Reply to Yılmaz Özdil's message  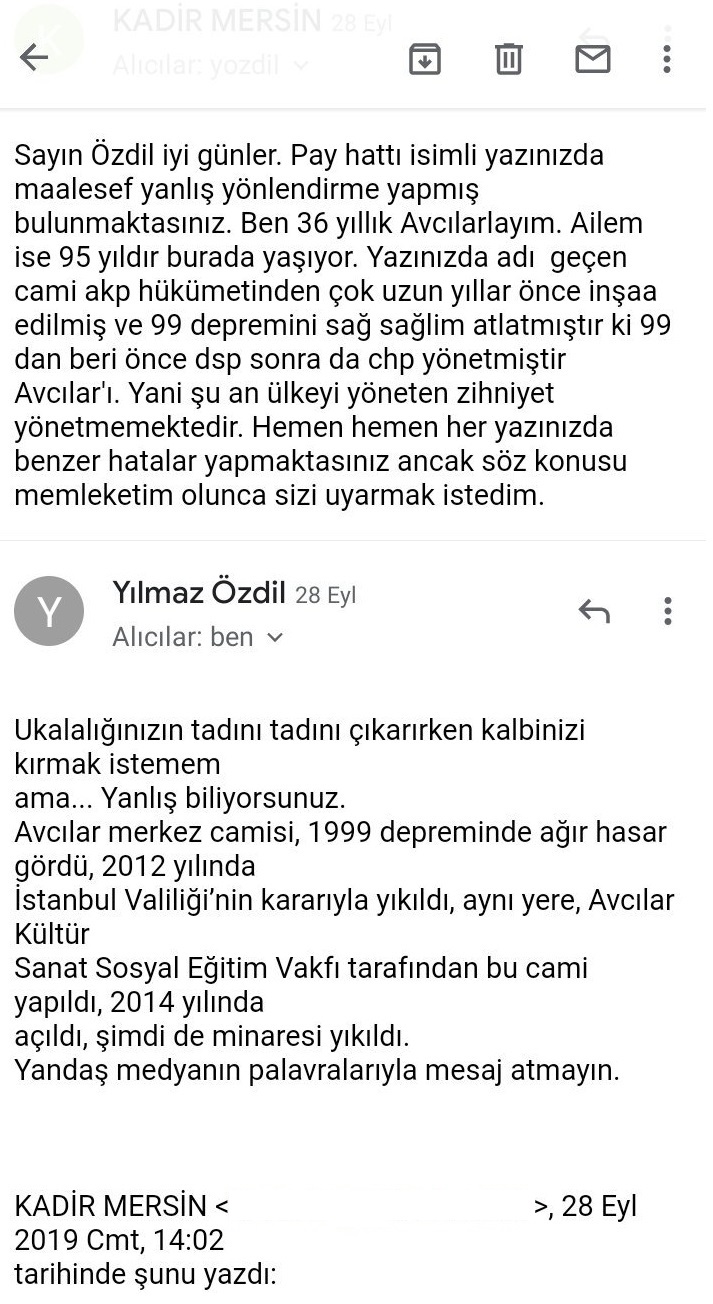[594, 610]
